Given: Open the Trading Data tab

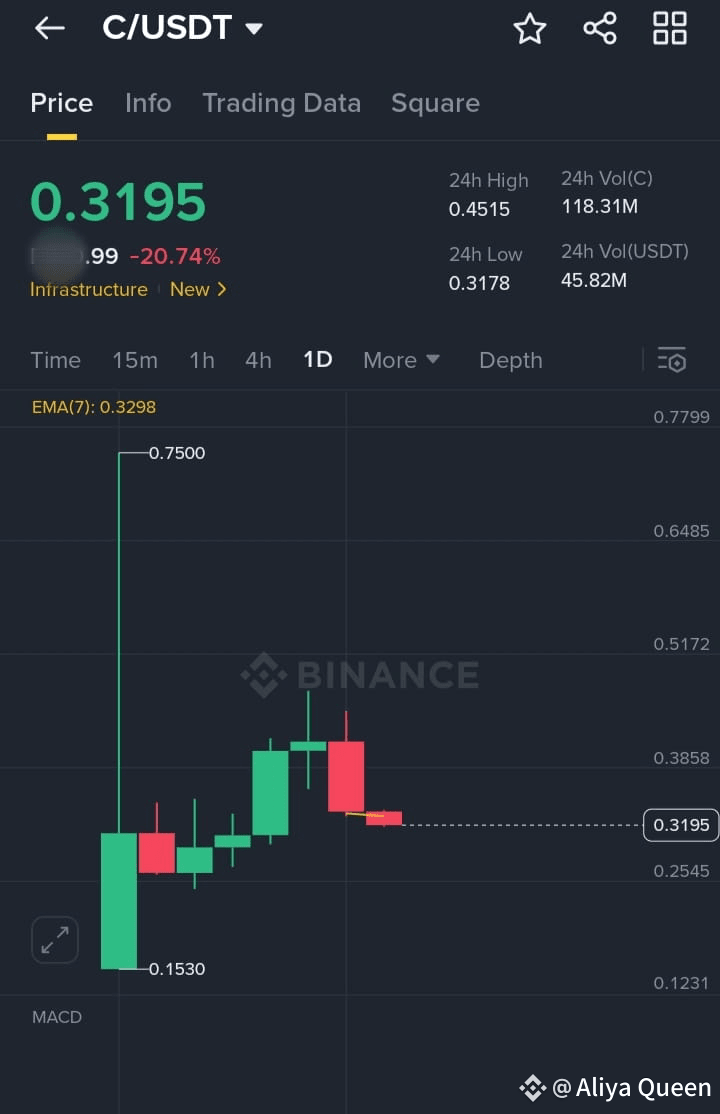Looking at the screenshot, I should [x=282, y=102].
